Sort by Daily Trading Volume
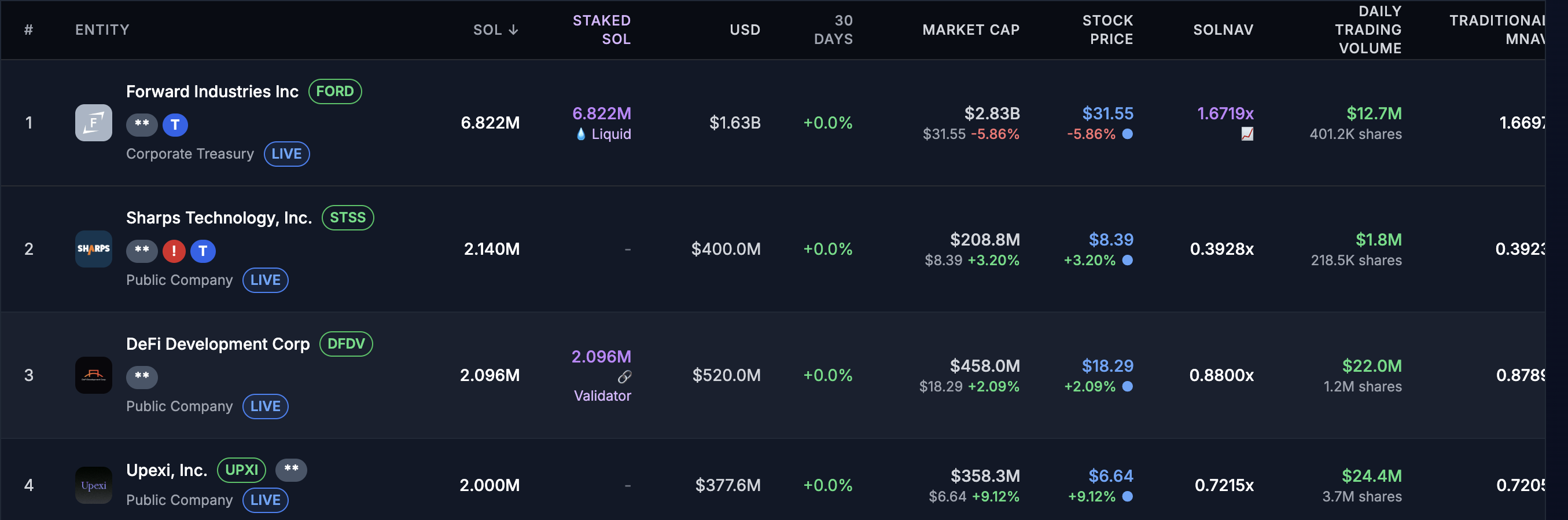 [1368, 30]
